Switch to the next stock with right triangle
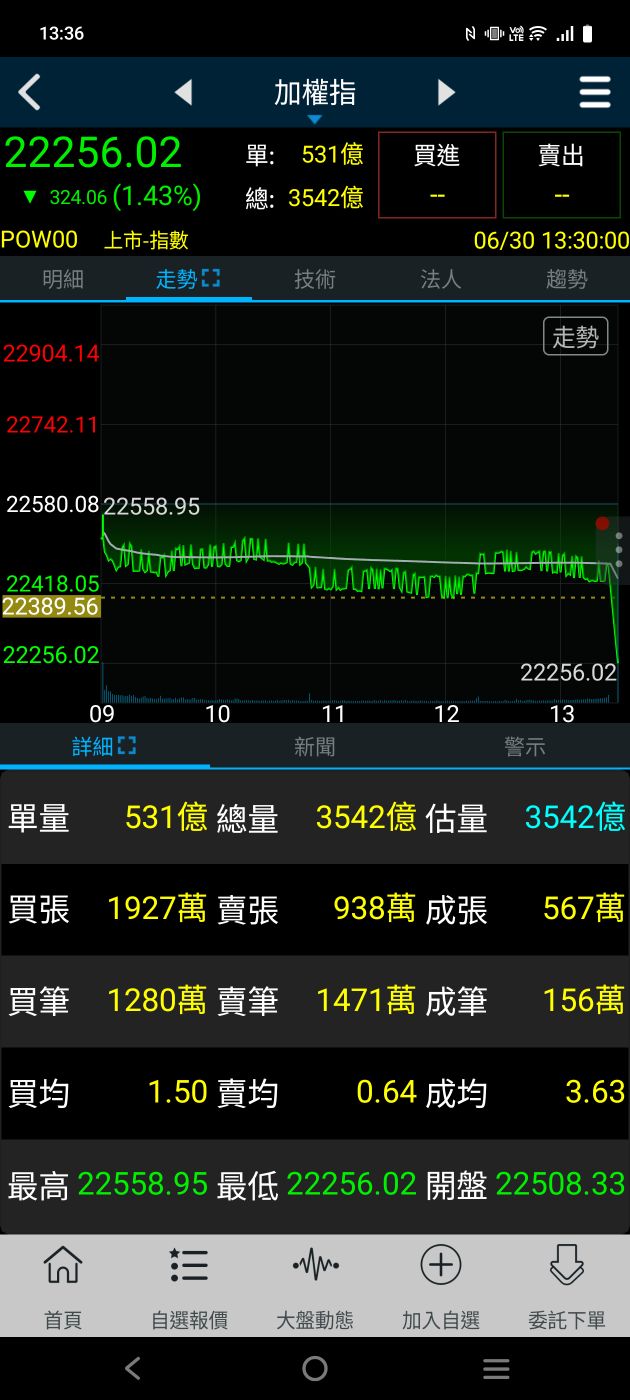The width and height of the screenshot is (630, 1400). [446, 93]
